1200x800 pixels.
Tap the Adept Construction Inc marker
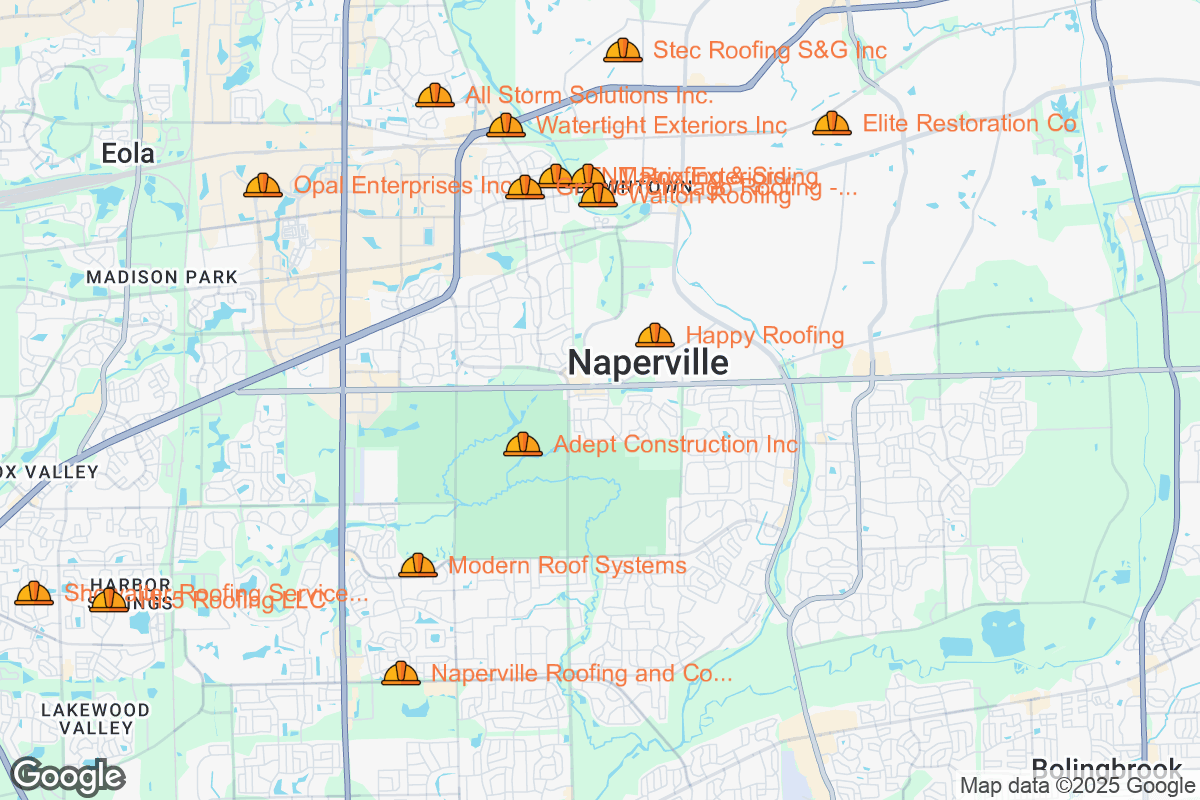(x=523, y=444)
